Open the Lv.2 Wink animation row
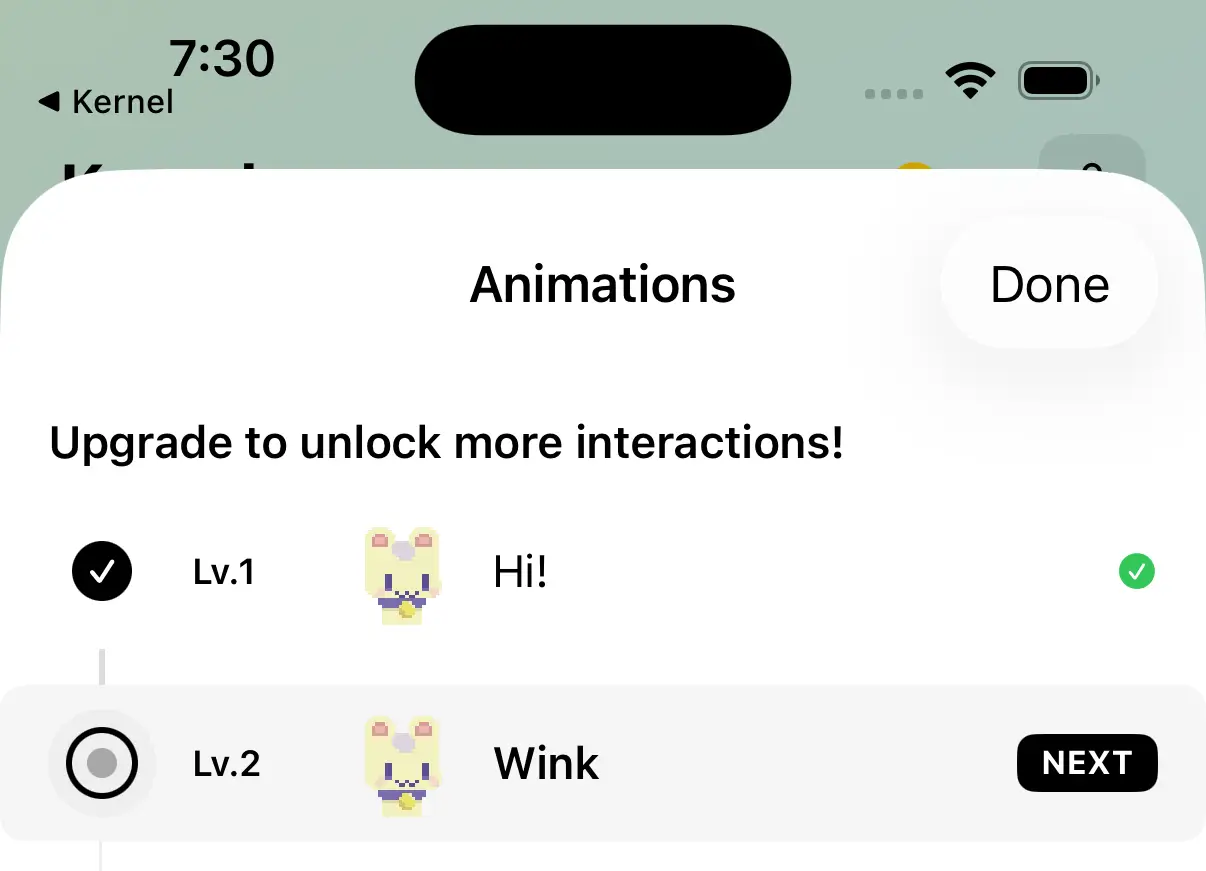The image size is (1206, 871). 546,764
